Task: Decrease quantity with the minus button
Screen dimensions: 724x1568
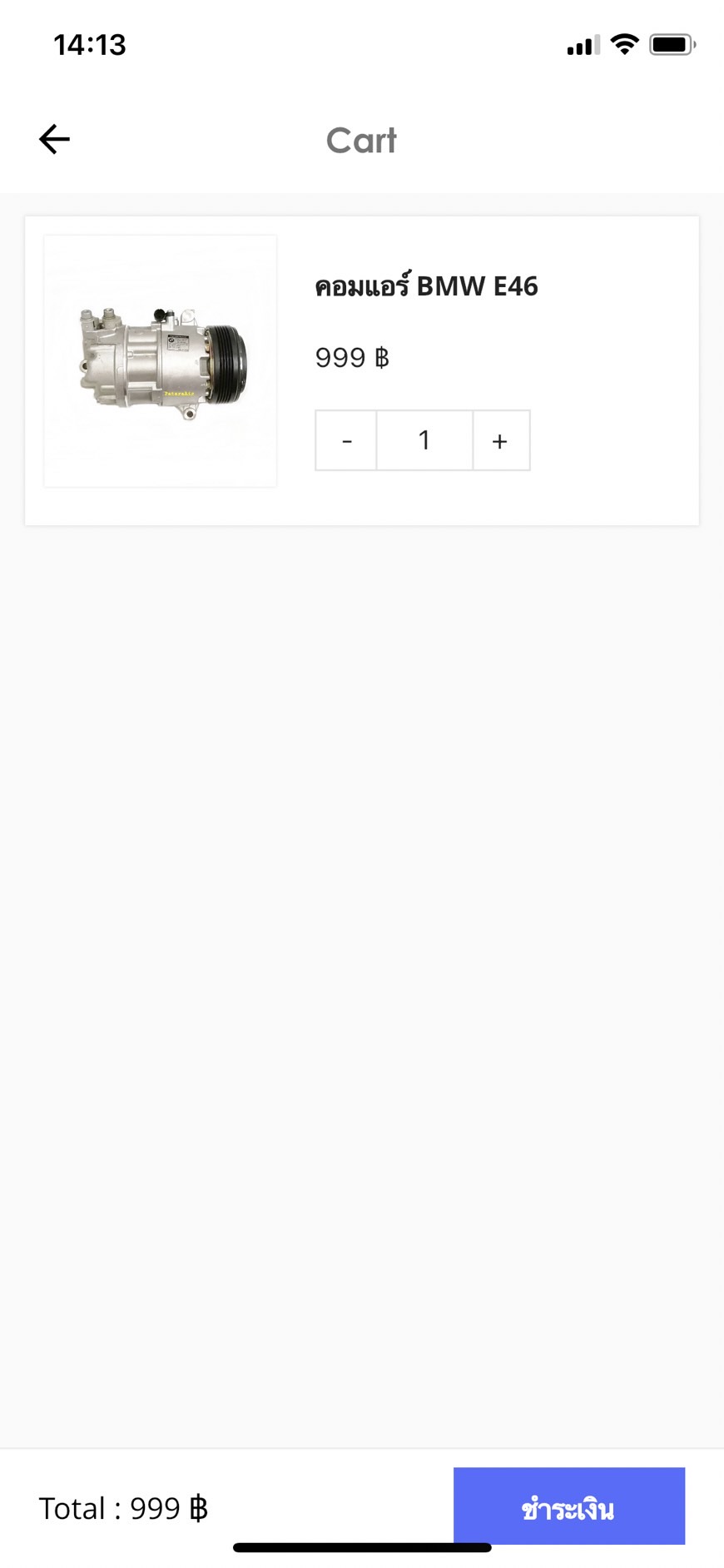Action: pos(346,440)
